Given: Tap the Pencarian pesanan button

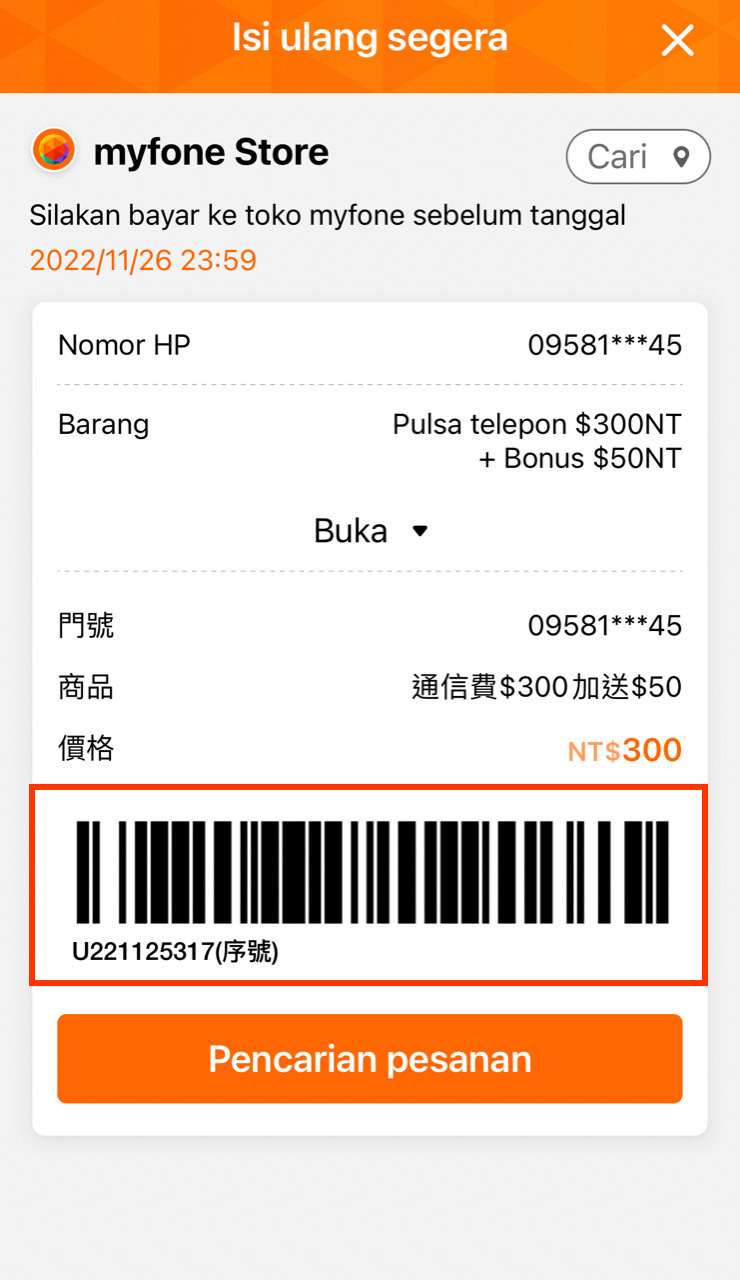Looking at the screenshot, I should pyautogui.click(x=369, y=1059).
